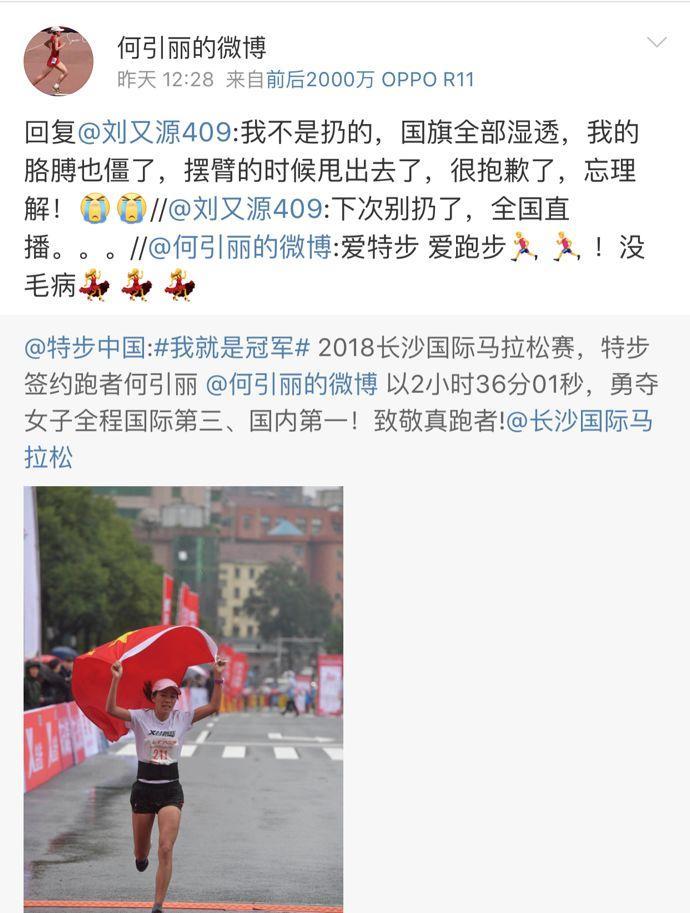This screenshot has height=913, width=690.
Task: Open @特步中国 profile link
Action: pos(86,347)
